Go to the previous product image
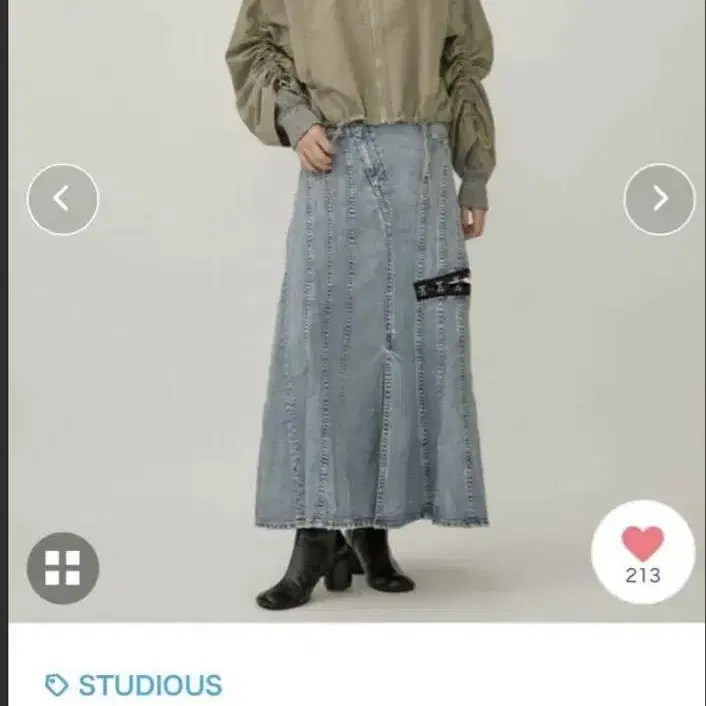Screen dimensions: 706x706 [x=63, y=199]
